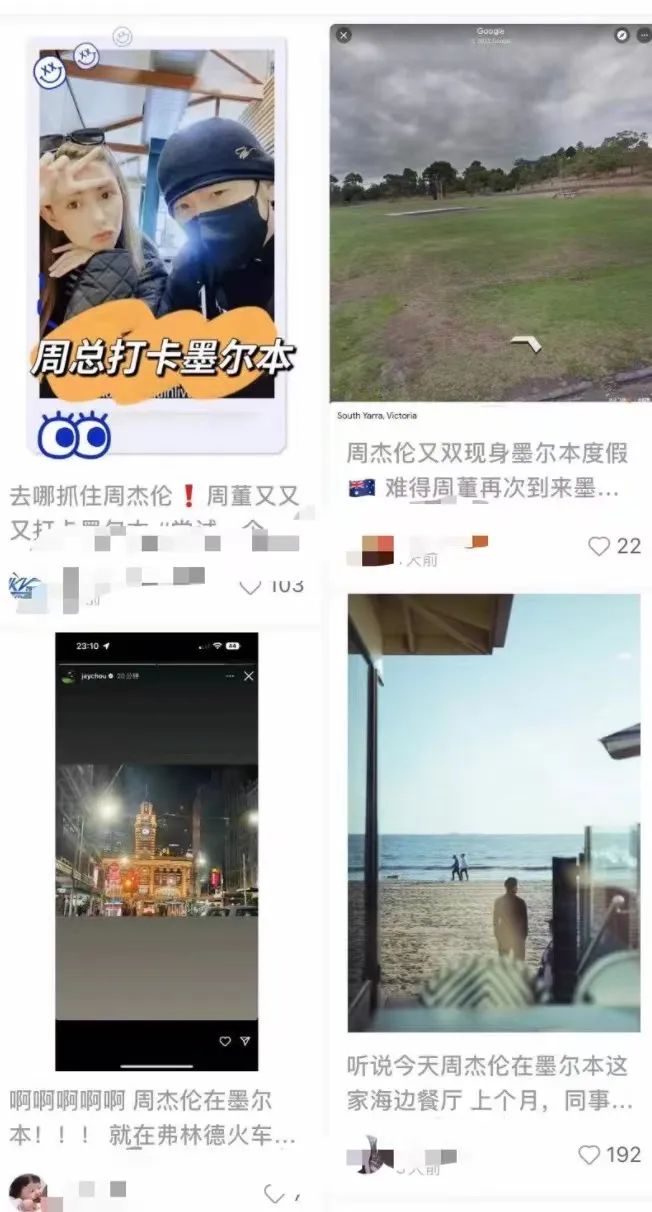The width and height of the screenshot is (652, 1212).
Task: Open the South Yarra park post
Action: (490, 215)
